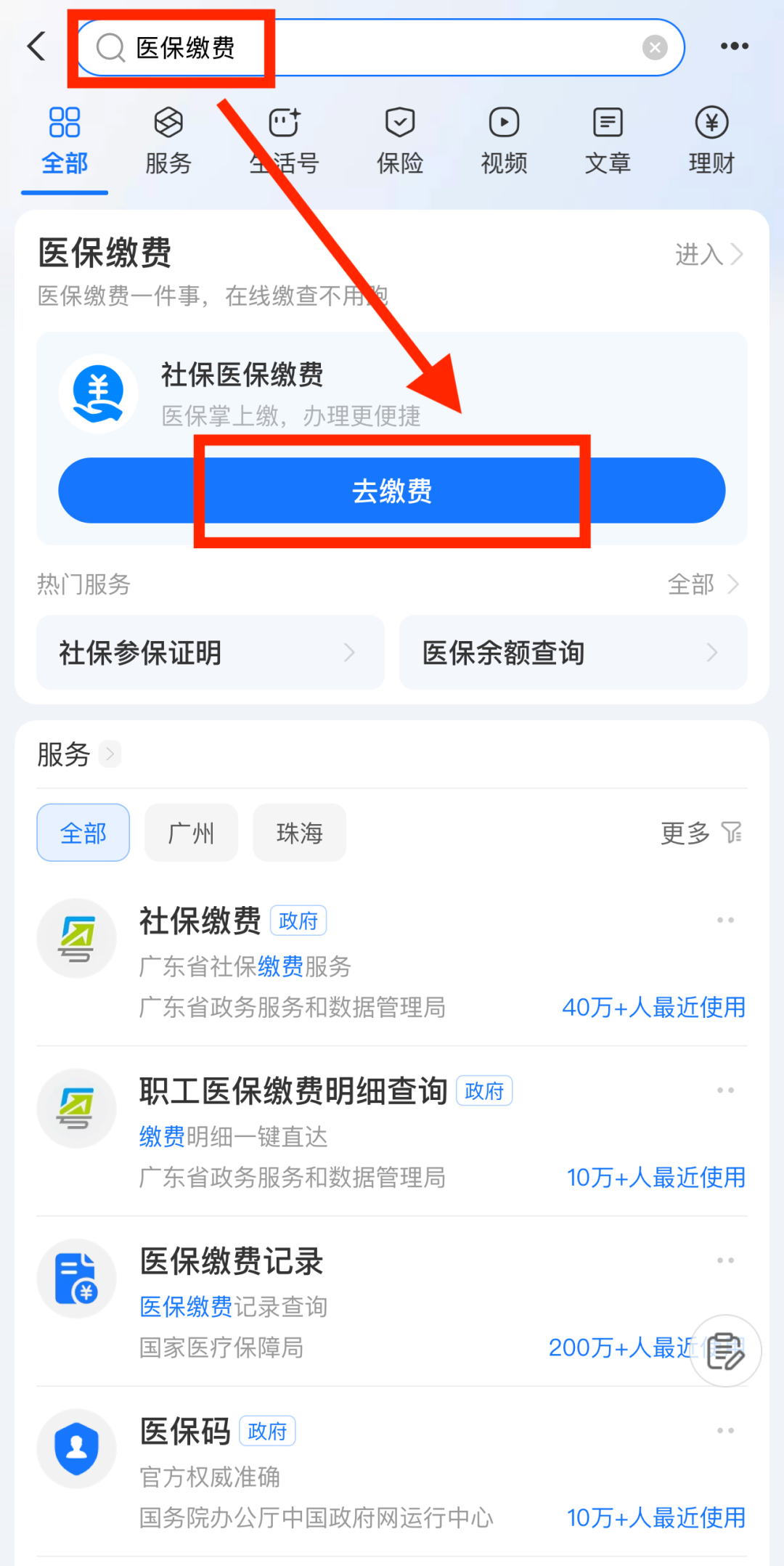The image size is (784, 1566).
Task: Expand the 服务 section header chevron
Action: tap(110, 755)
